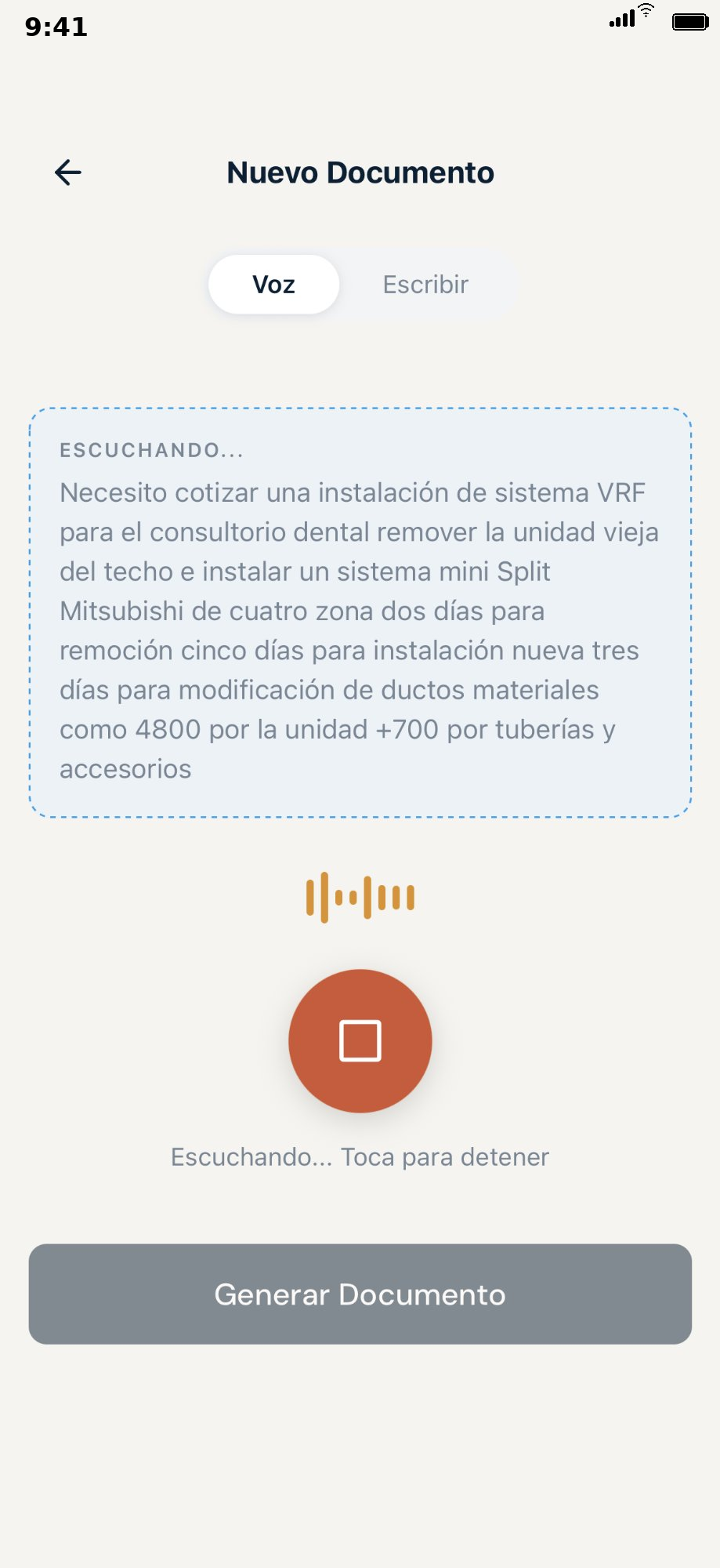Toggle the Voz input mode on
Image resolution: width=720 pixels, height=1568 pixels.
273,284
